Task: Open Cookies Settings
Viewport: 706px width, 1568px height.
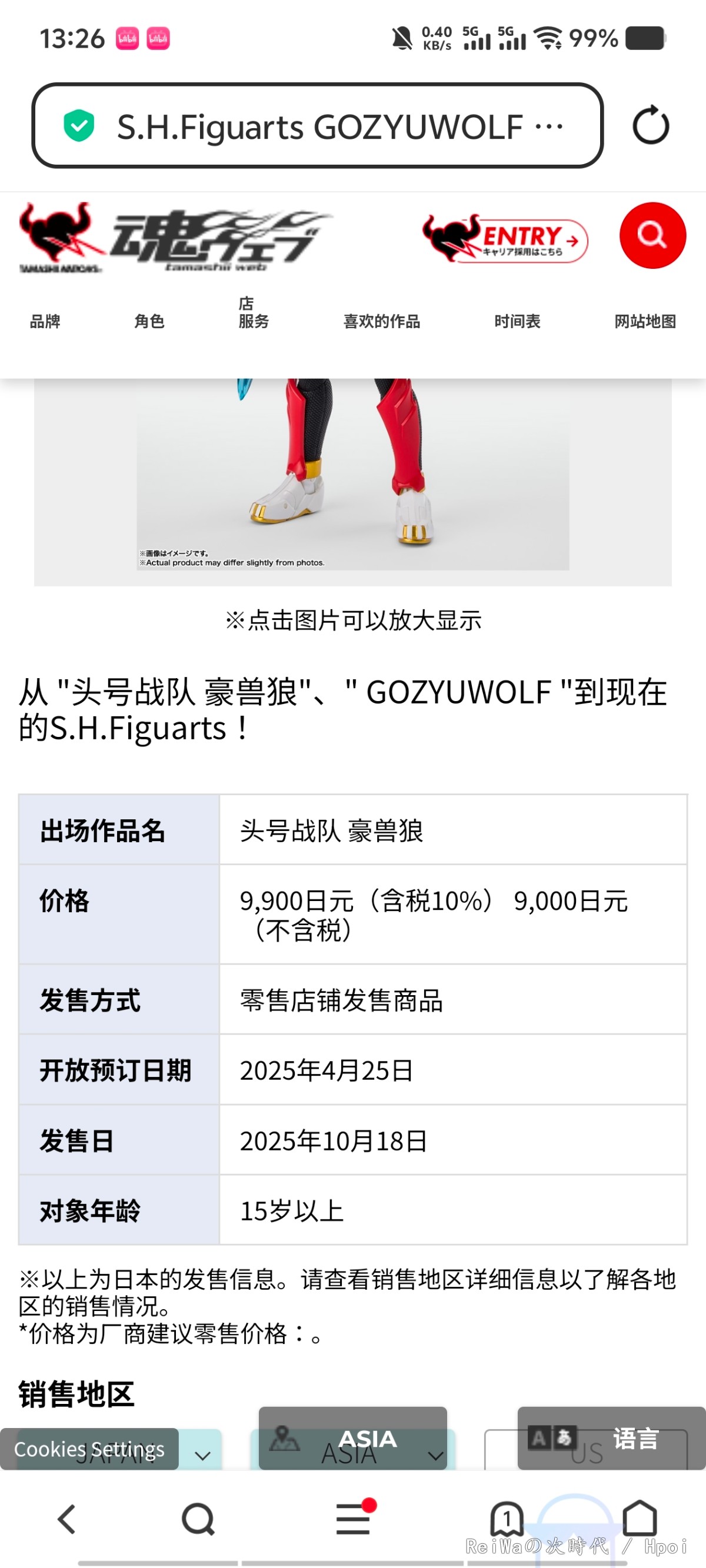Action: pyautogui.click(x=89, y=1449)
